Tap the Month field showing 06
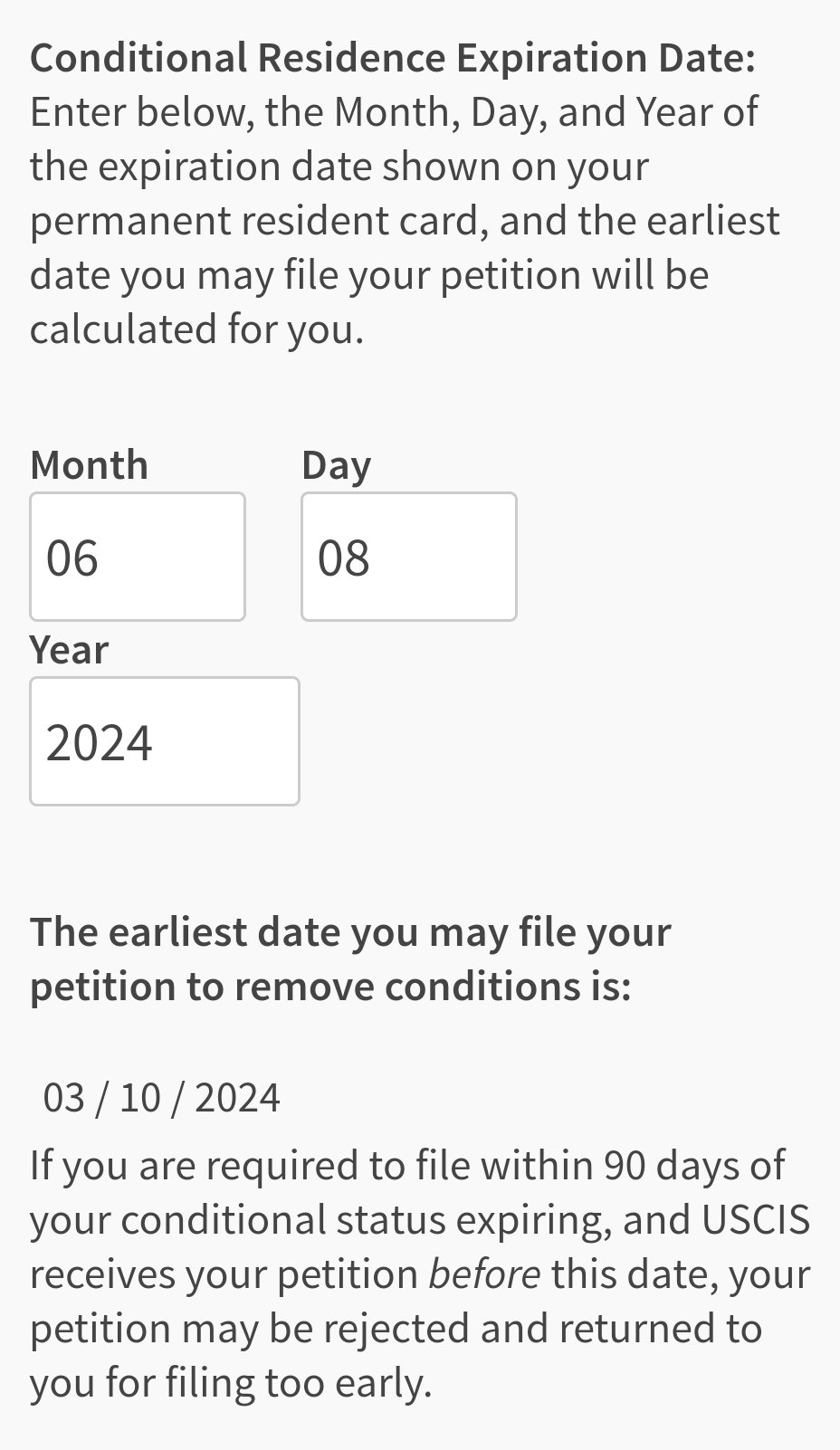 click(138, 557)
